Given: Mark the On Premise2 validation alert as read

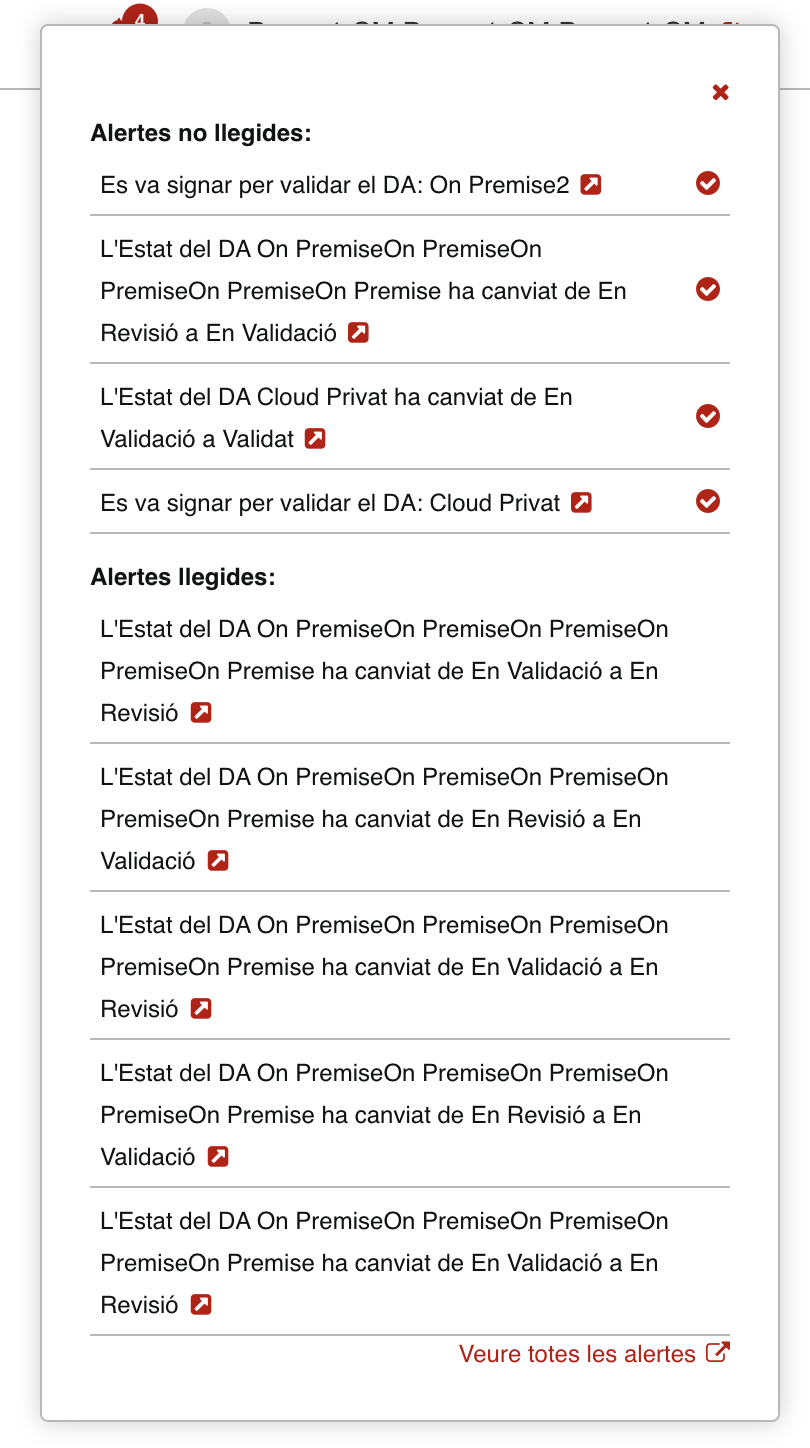Looking at the screenshot, I should click(707, 184).
